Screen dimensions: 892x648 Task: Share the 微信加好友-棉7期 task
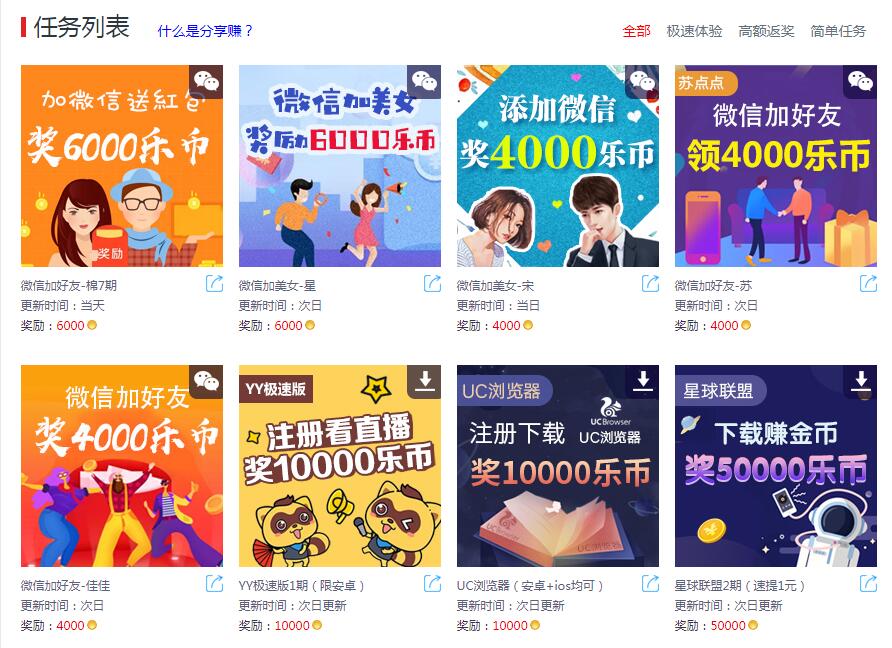tap(214, 284)
